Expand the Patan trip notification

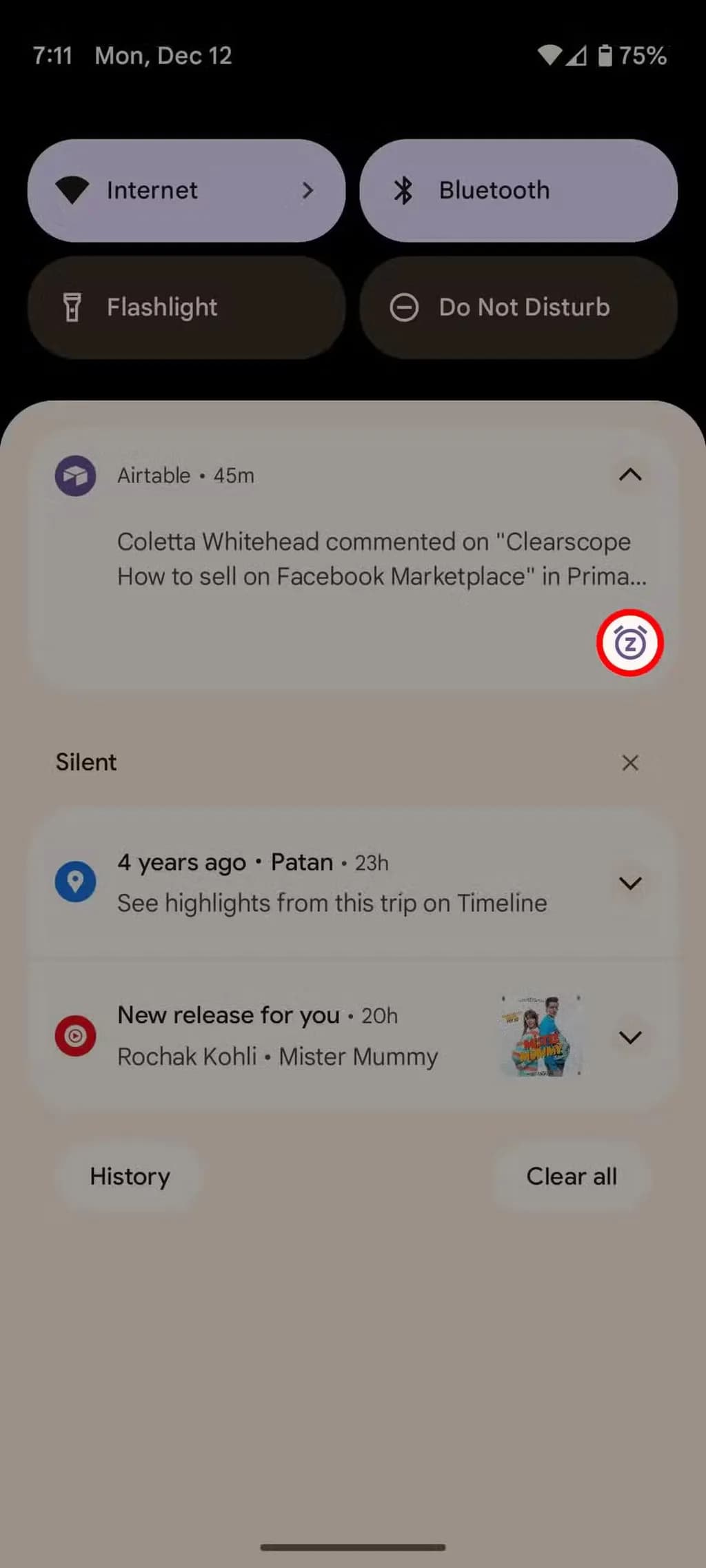[629, 883]
